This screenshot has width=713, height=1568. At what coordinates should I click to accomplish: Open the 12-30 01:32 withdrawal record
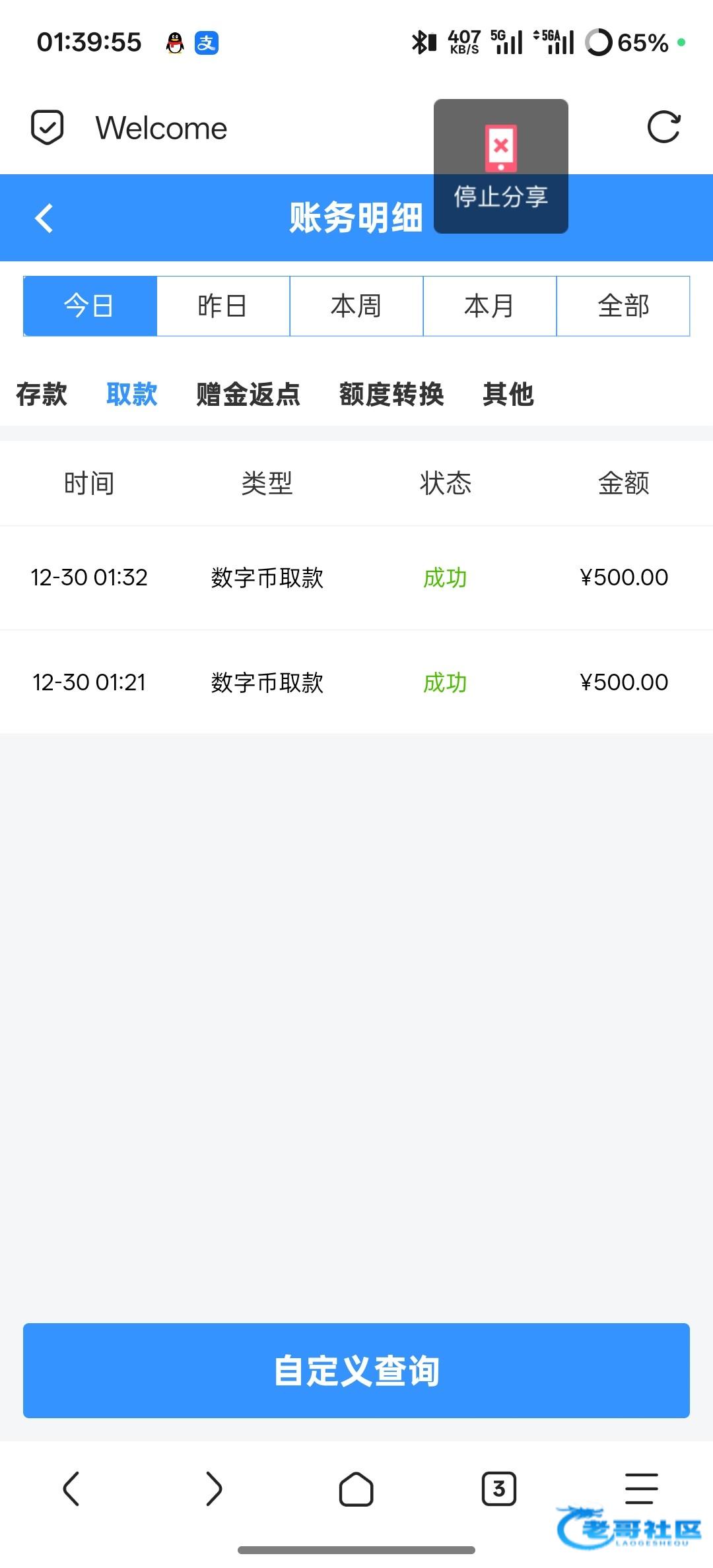click(x=356, y=577)
